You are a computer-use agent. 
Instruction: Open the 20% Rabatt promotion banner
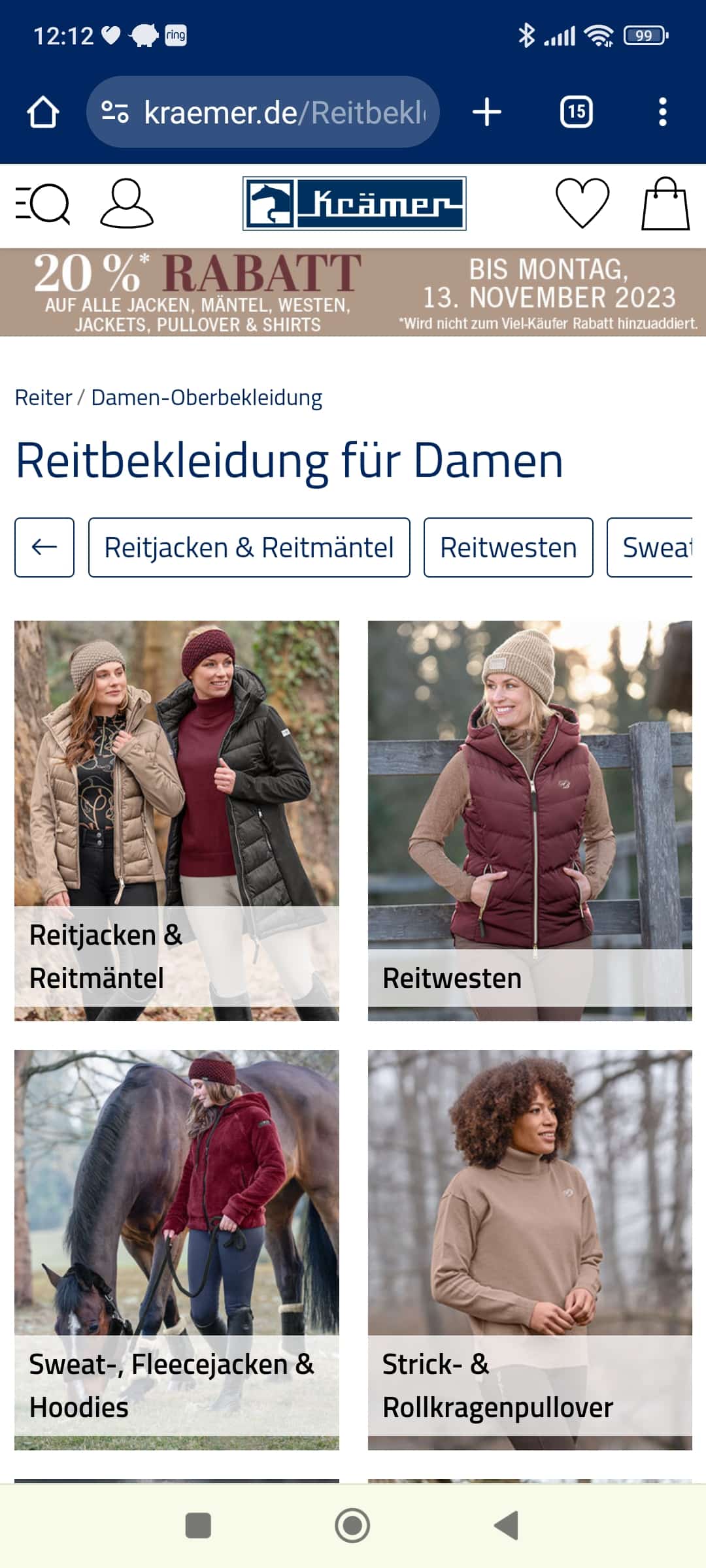tap(353, 293)
